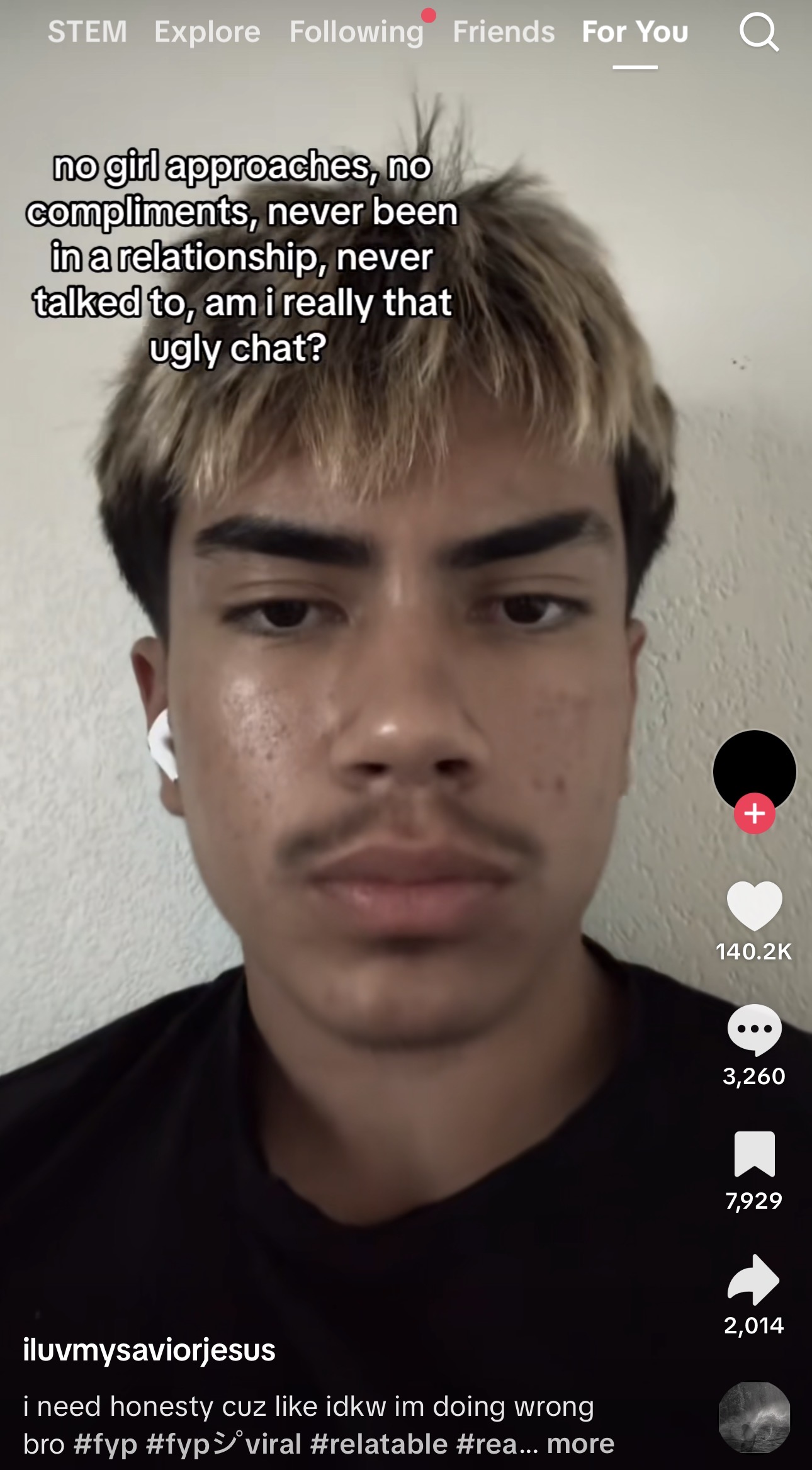Expand the caption with more

[580, 1444]
